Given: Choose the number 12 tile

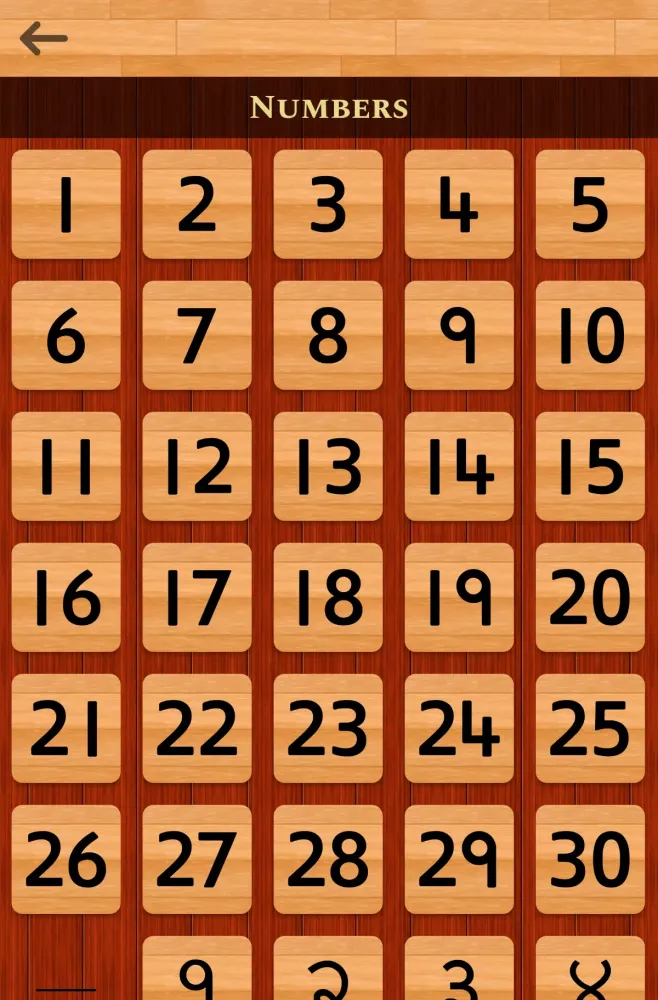Looking at the screenshot, I should tap(197, 466).
